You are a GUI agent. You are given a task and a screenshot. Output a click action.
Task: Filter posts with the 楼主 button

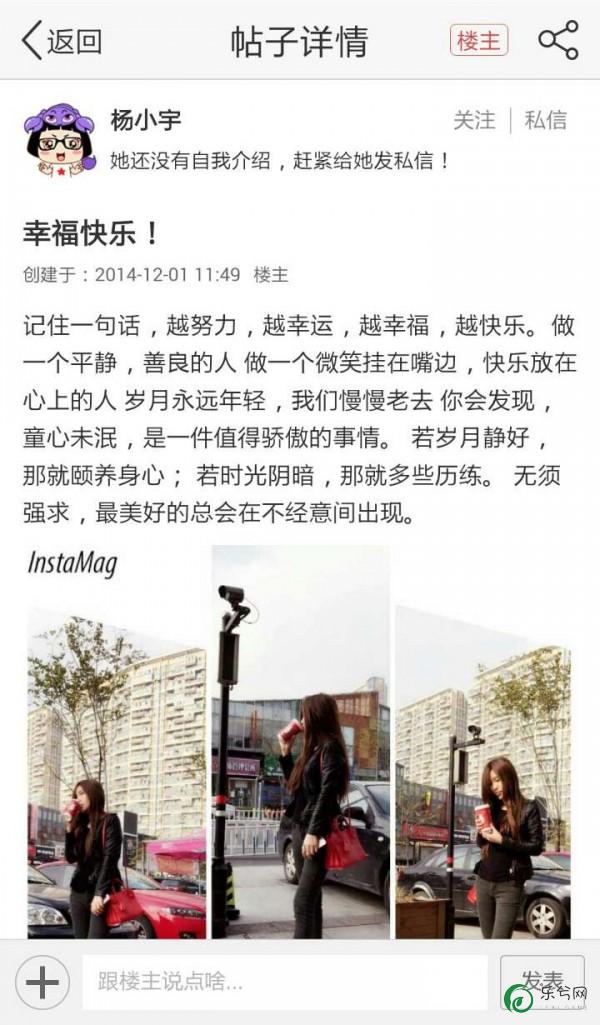[x=479, y=40]
